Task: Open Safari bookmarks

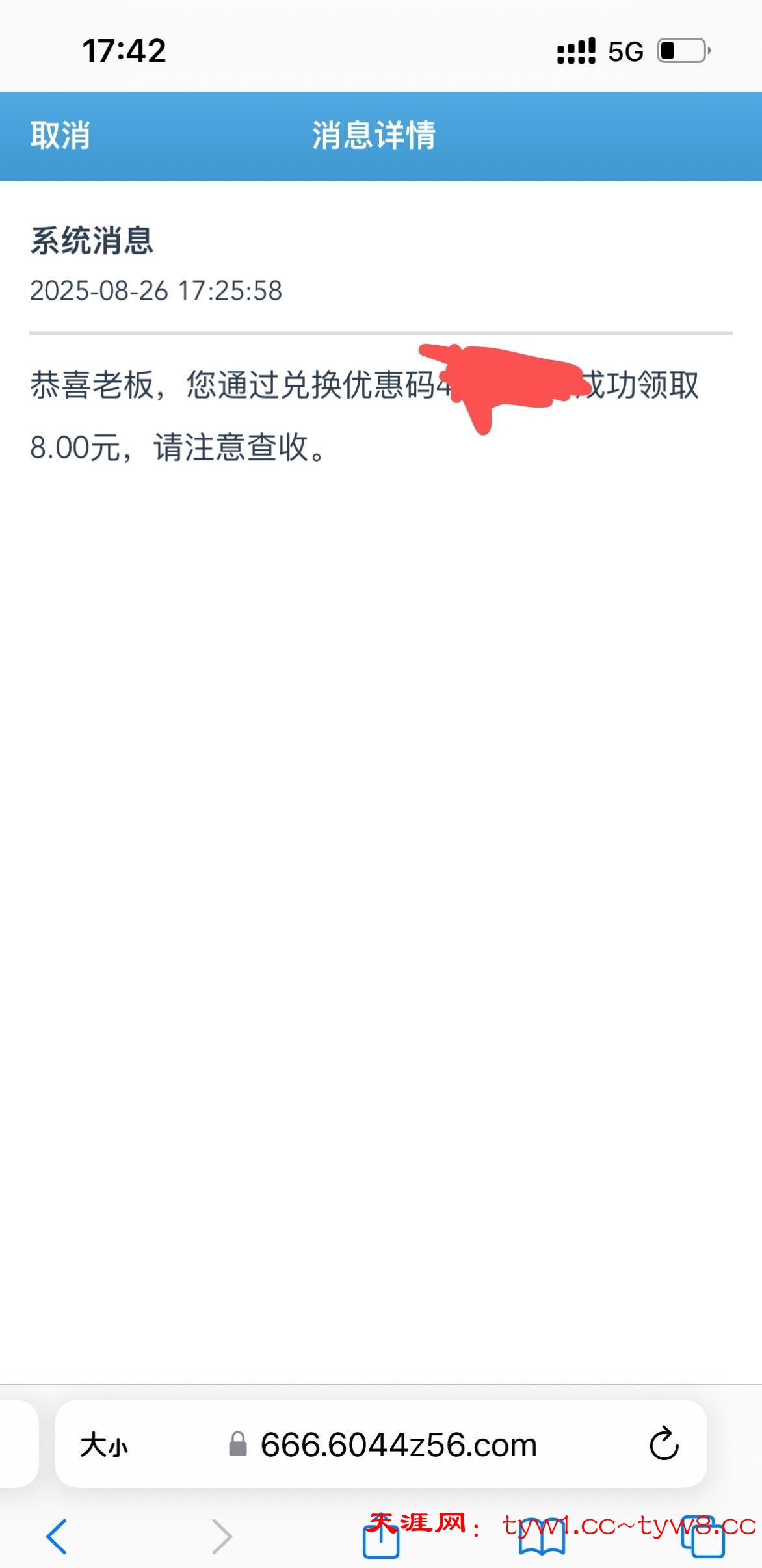Action: point(542,1539)
